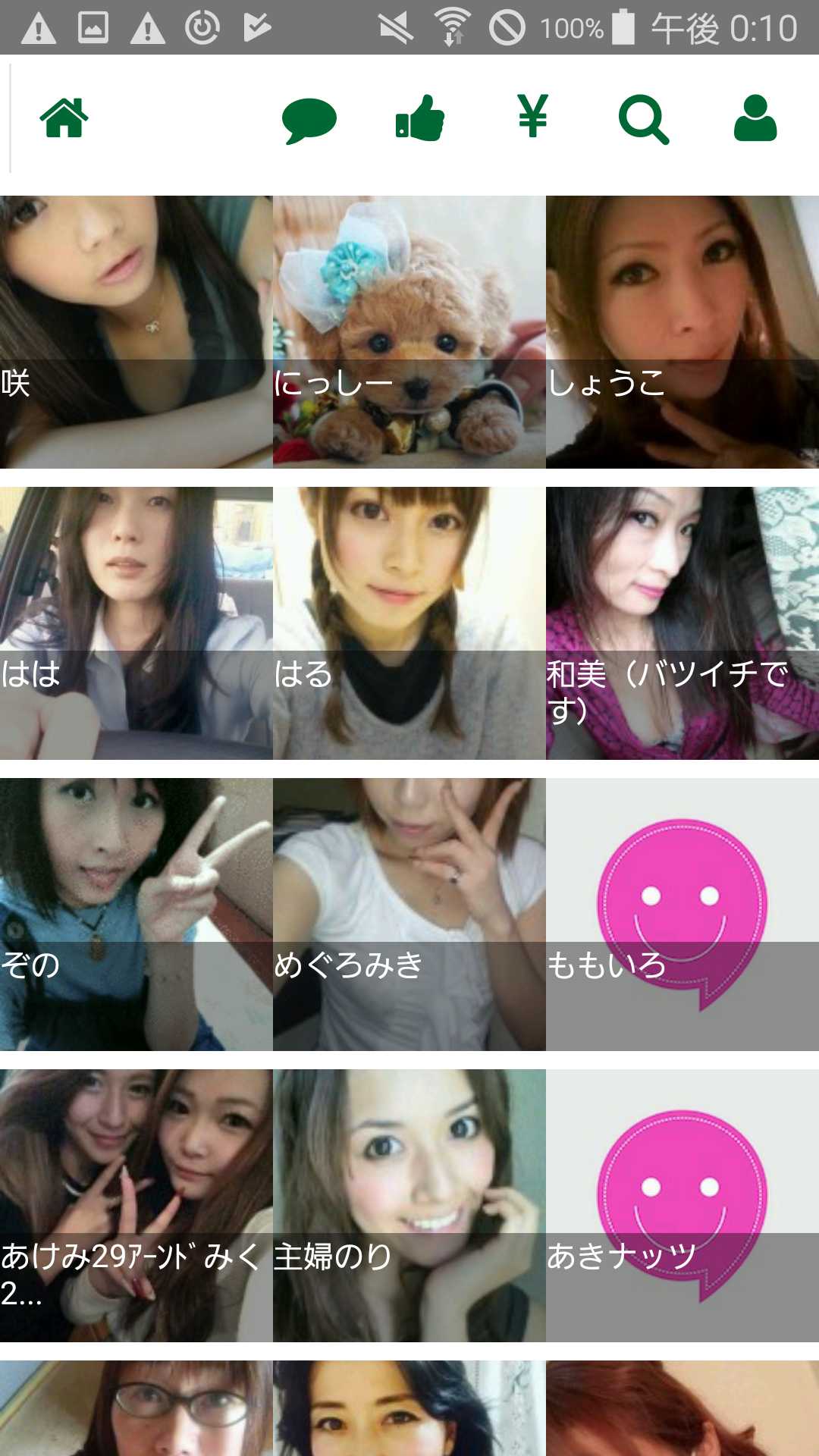Open その's profile tile
This screenshot has height=1456, width=819.
136,914
